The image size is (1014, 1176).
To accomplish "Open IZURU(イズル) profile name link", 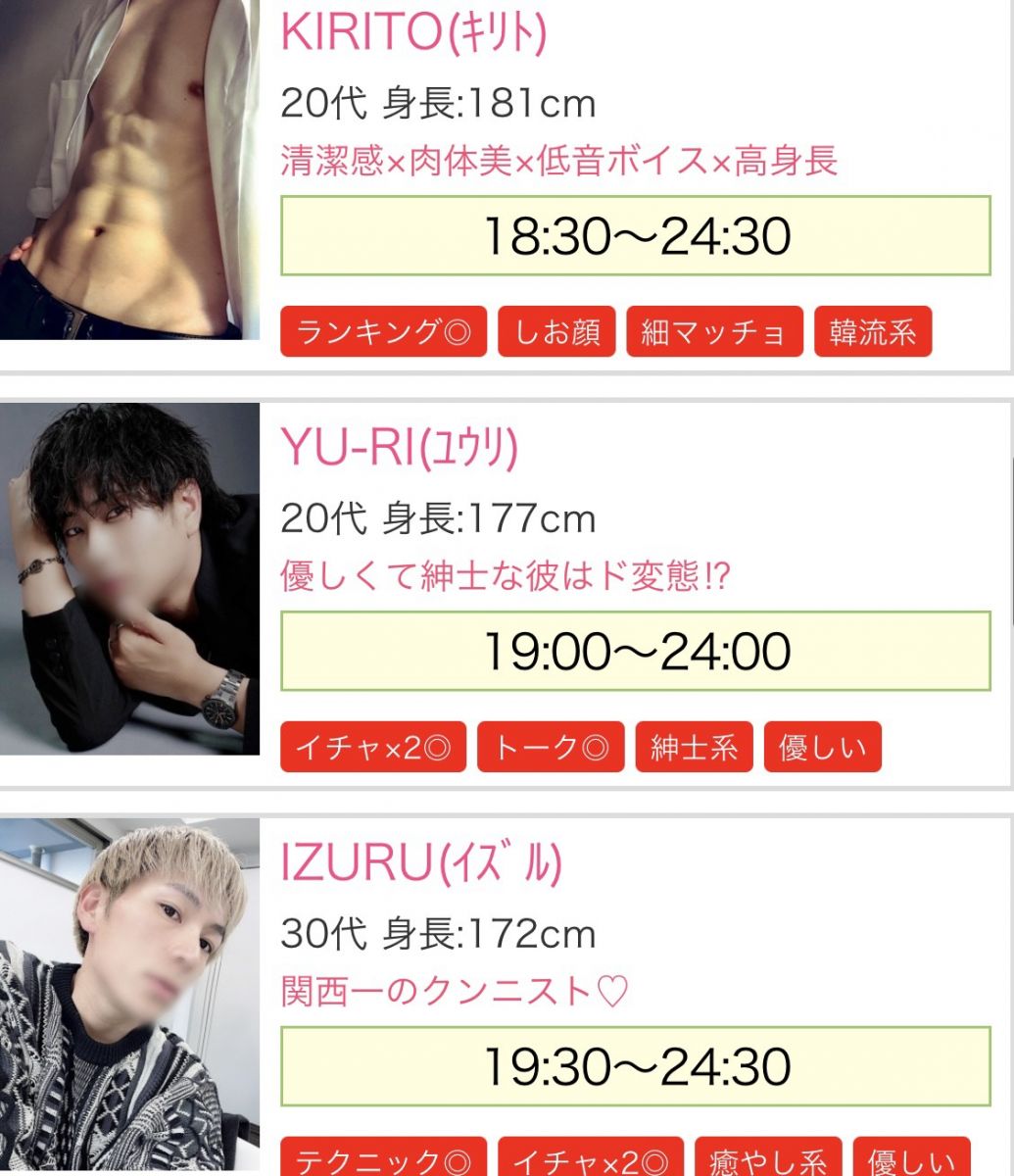I will pyautogui.click(x=421, y=864).
